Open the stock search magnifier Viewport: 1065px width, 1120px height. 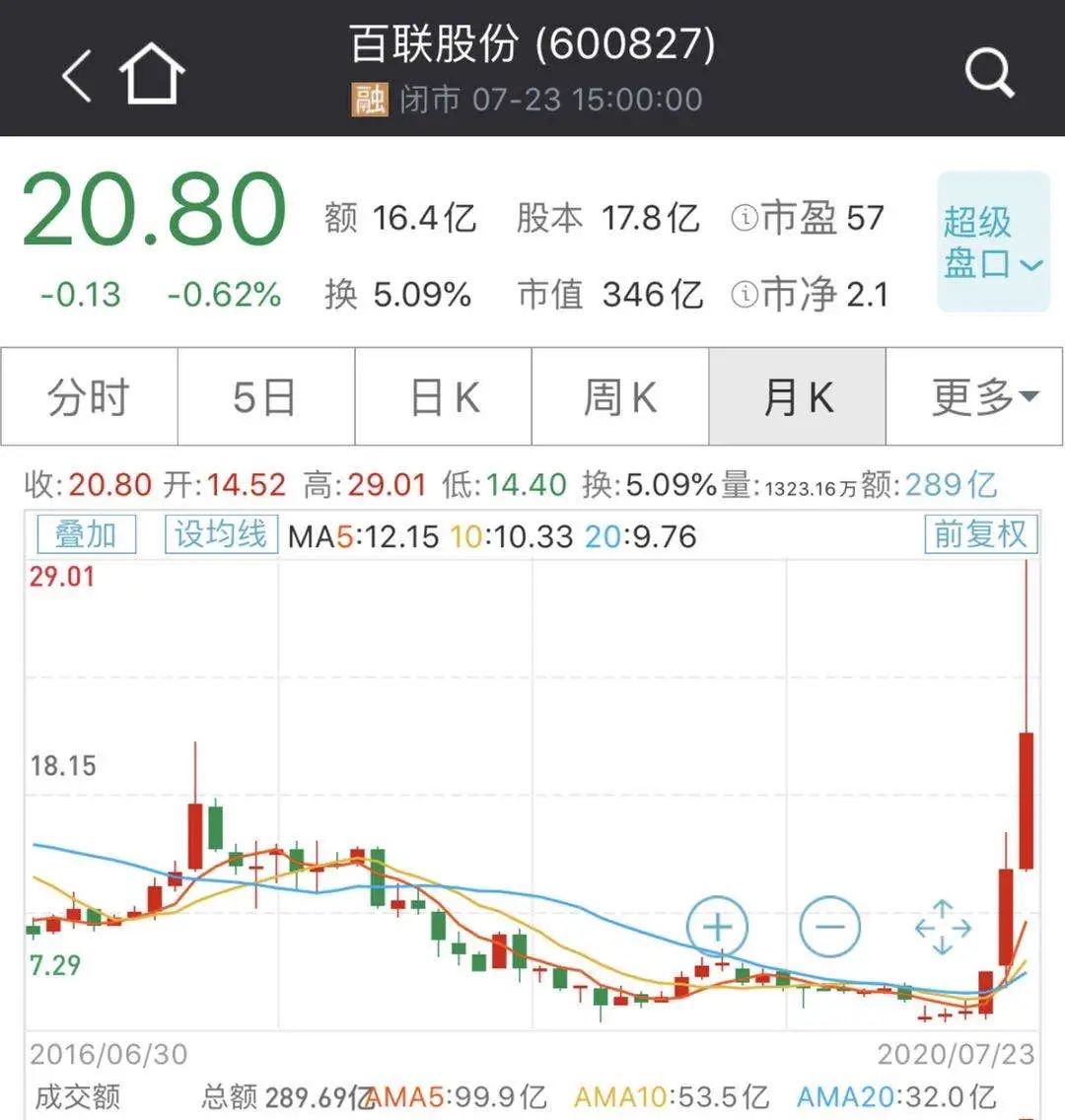(988, 73)
